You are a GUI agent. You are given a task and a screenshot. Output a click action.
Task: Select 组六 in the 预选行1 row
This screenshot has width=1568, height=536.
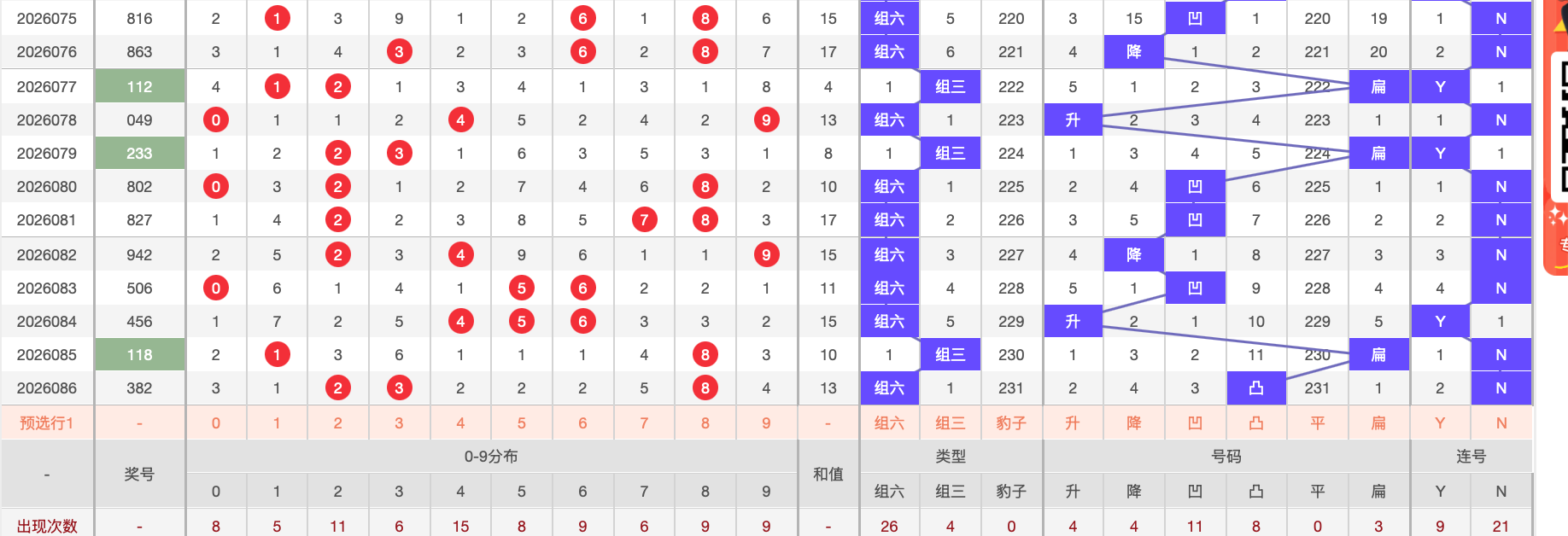tap(889, 423)
